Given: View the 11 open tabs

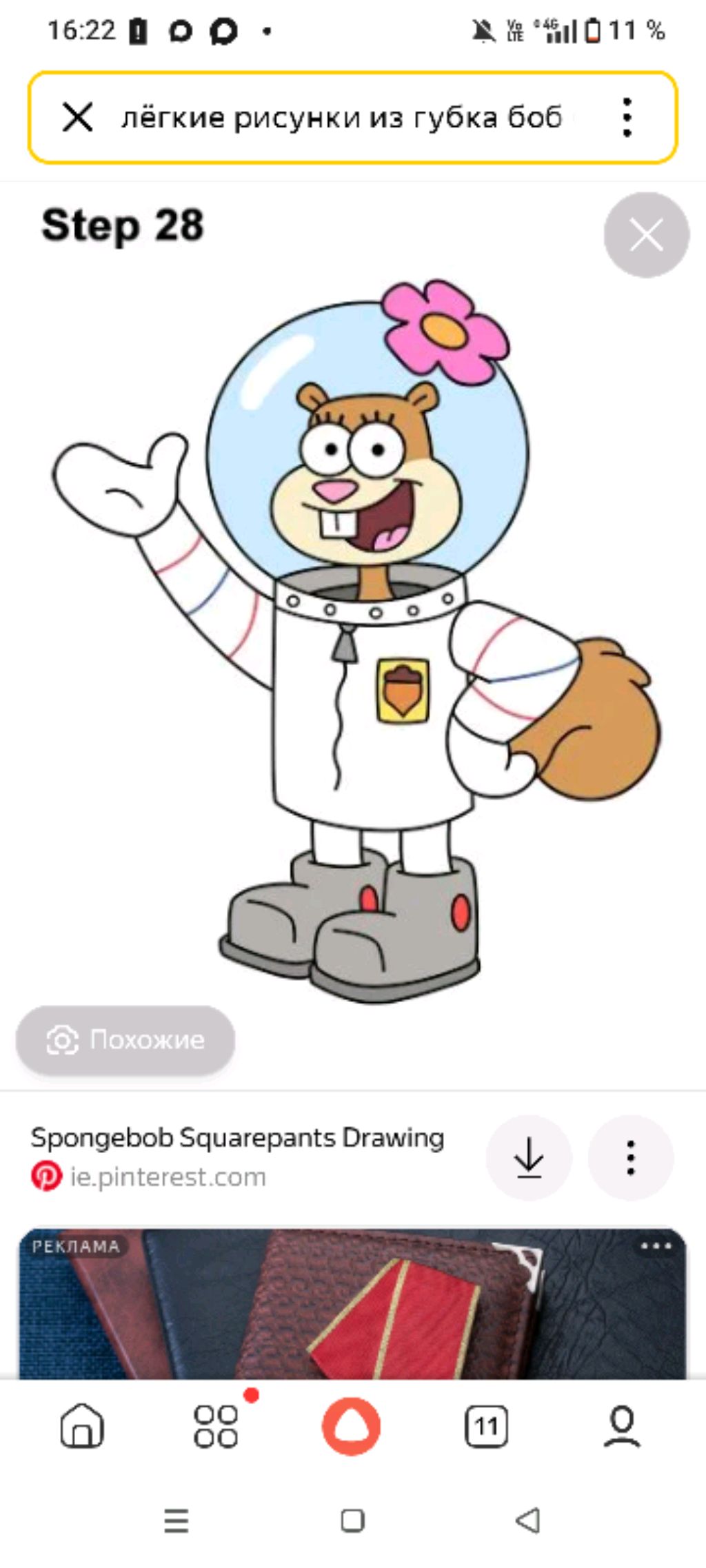Looking at the screenshot, I should [486, 1426].
